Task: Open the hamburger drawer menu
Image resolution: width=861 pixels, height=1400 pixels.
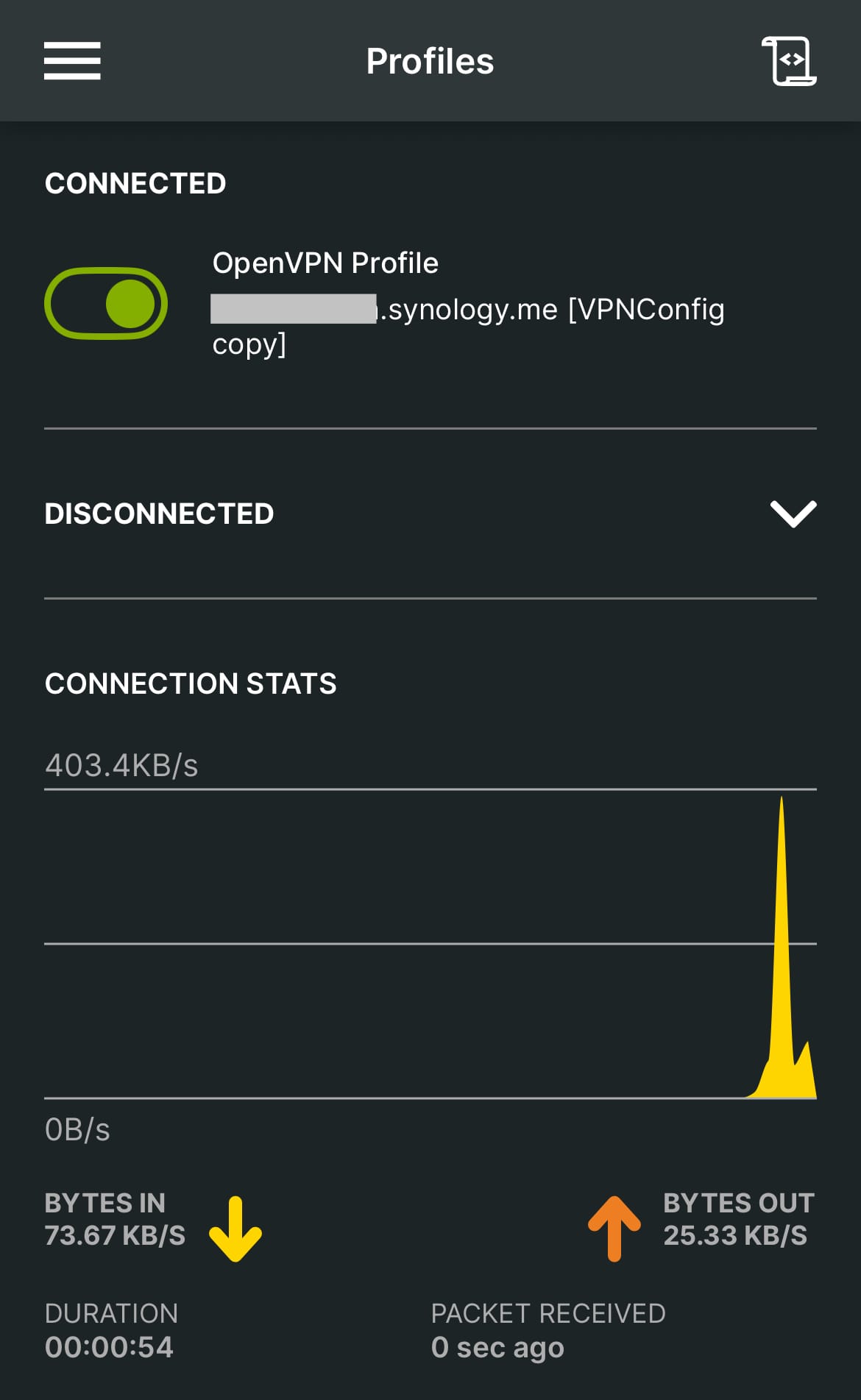Action: [72, 61]
